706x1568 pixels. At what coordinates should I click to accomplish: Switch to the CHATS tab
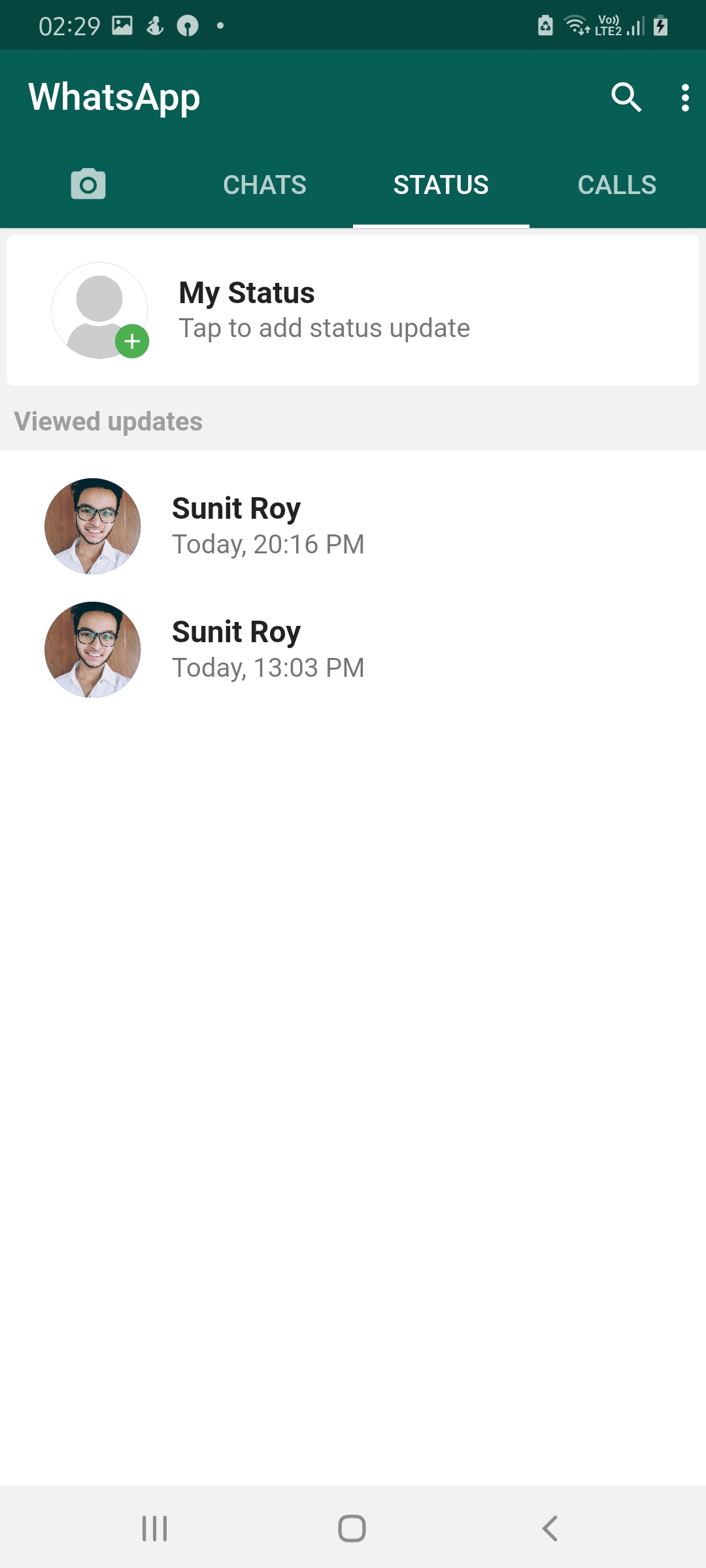(264, 185)
